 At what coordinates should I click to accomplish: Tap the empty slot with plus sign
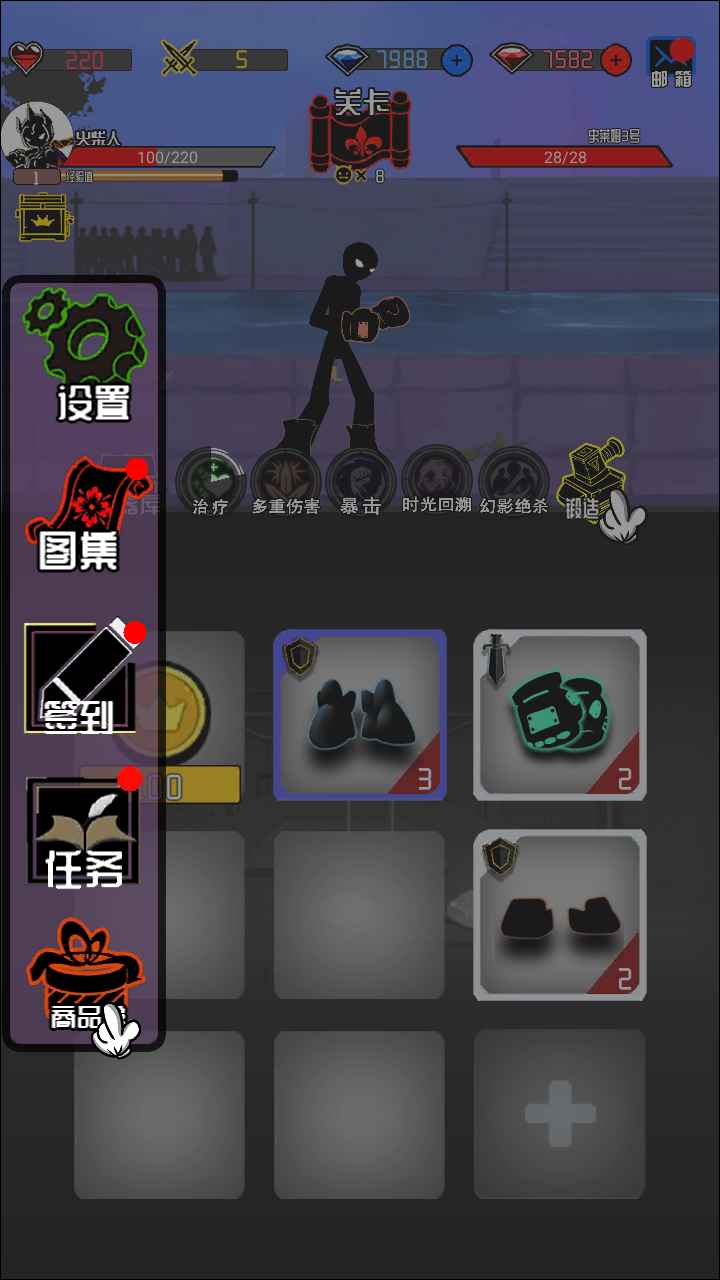point(560,1113)
